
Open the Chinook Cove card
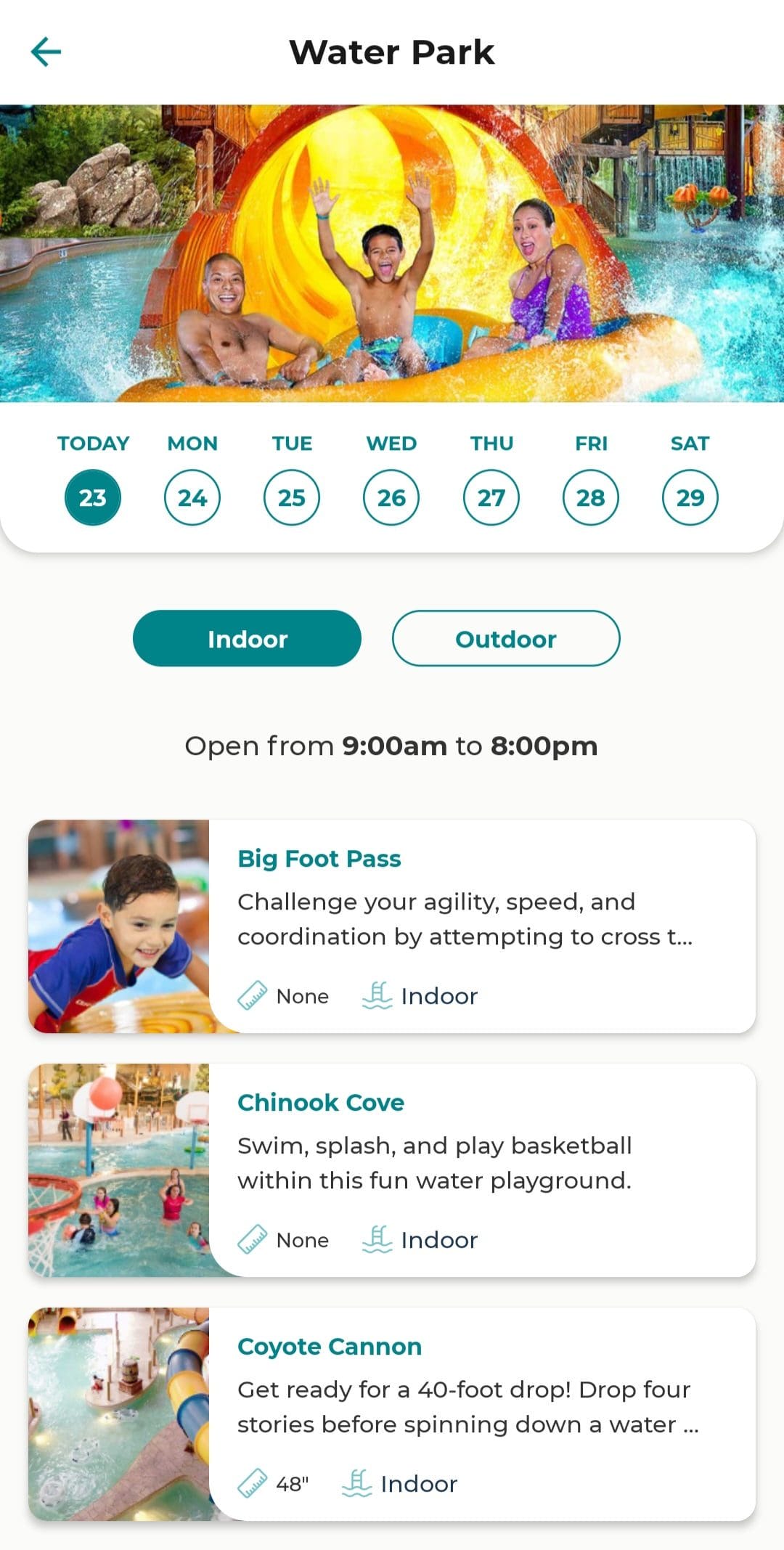point(392,1170)
